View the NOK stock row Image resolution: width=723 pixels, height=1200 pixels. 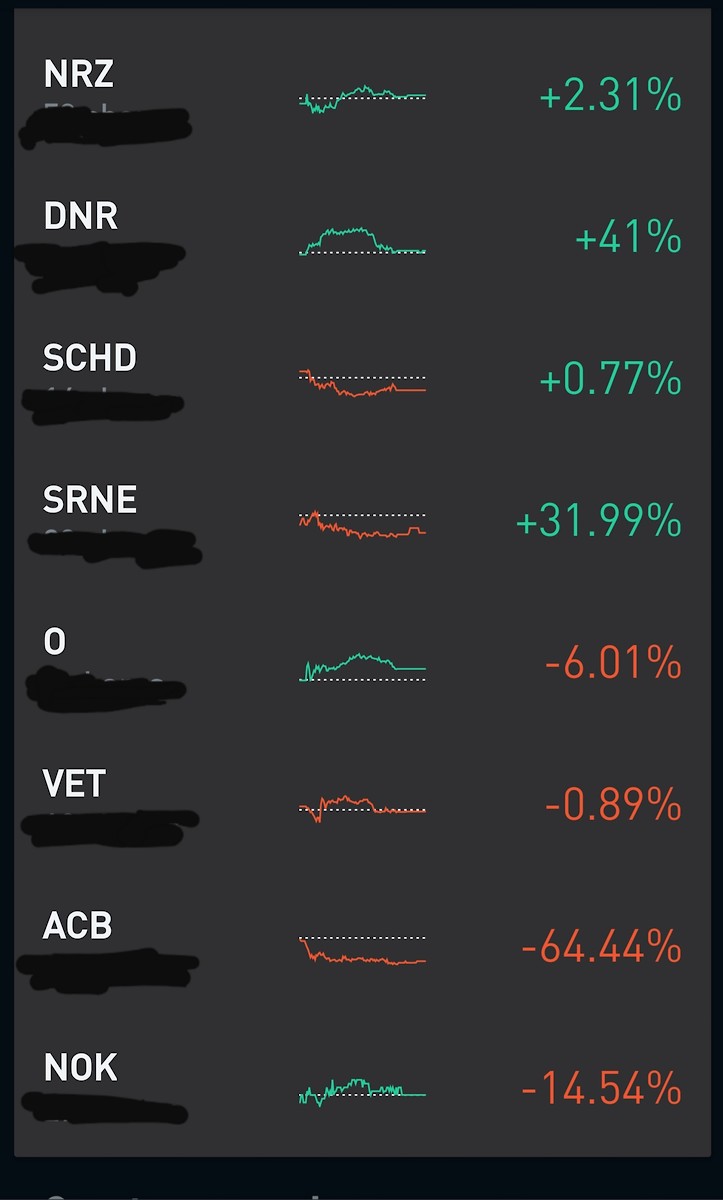(x=81, y=1069)
